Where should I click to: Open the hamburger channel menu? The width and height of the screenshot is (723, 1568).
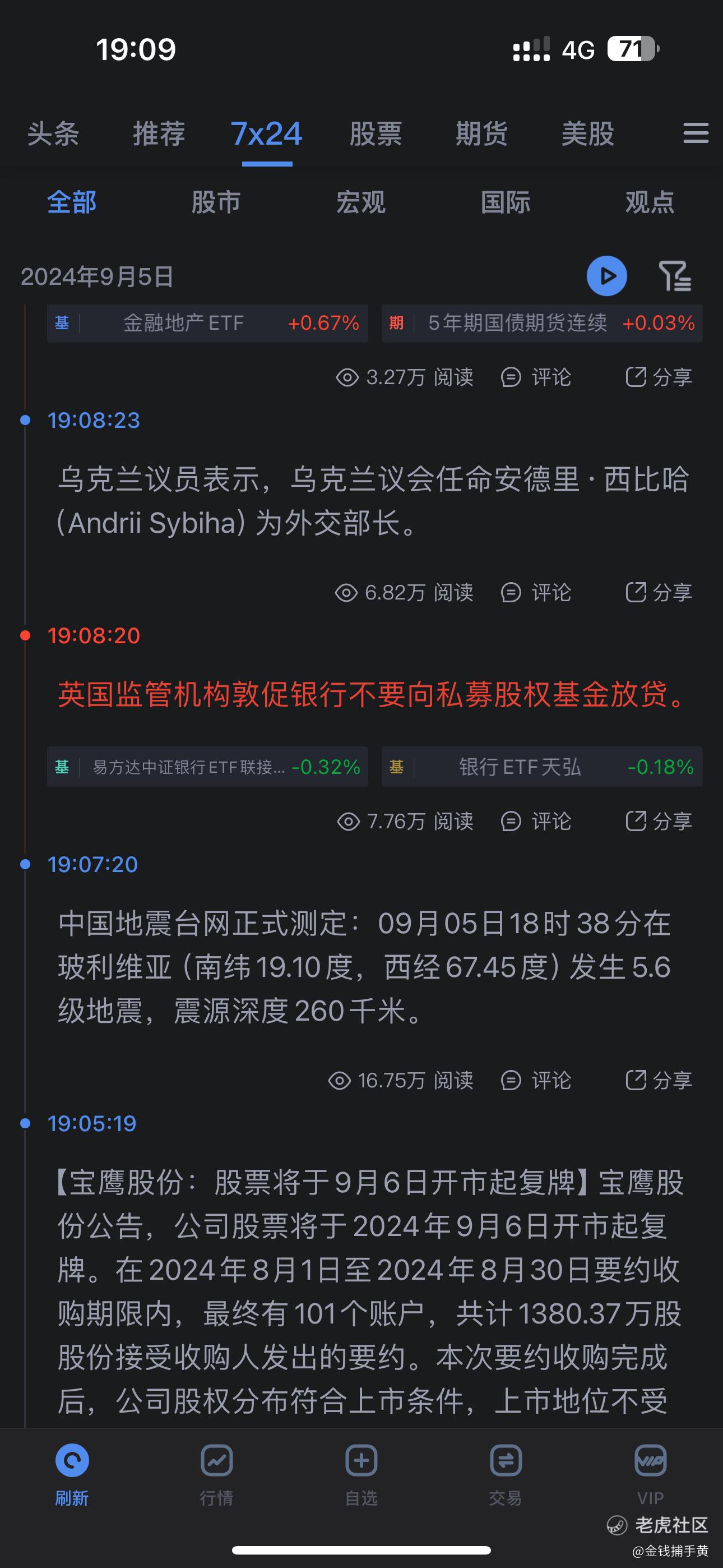click(696, 133)
